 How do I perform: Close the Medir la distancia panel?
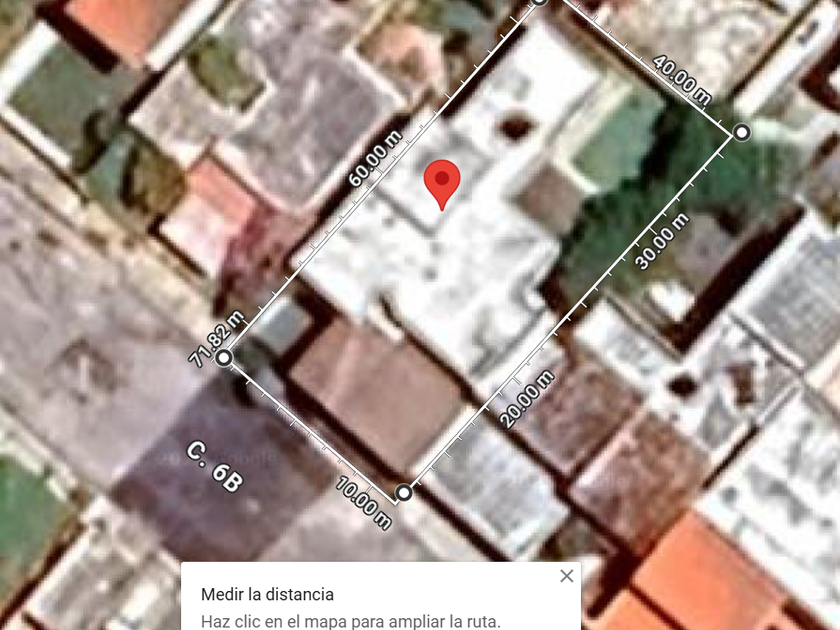[567, 576]
